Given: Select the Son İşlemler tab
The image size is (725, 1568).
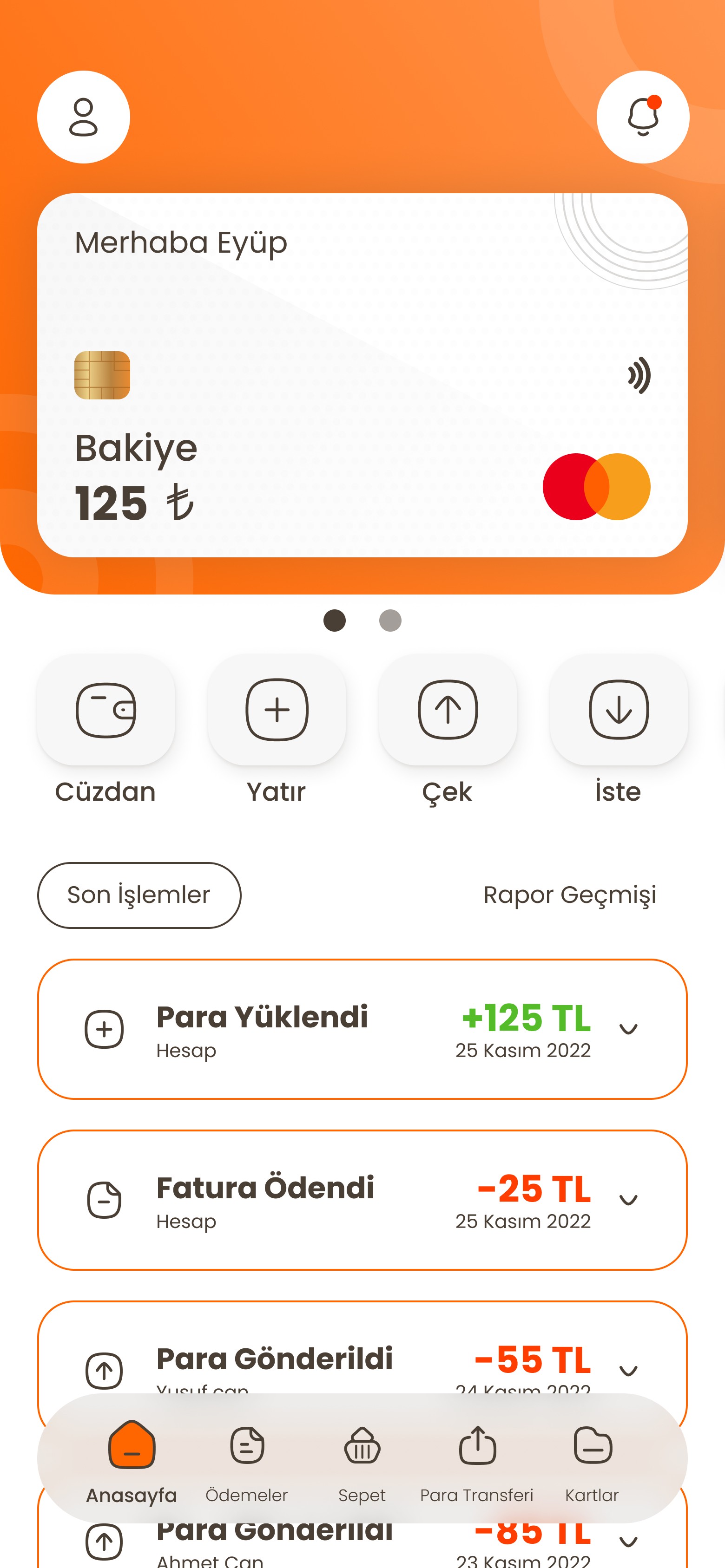Looking at the screenshot, I should (139, 895).
